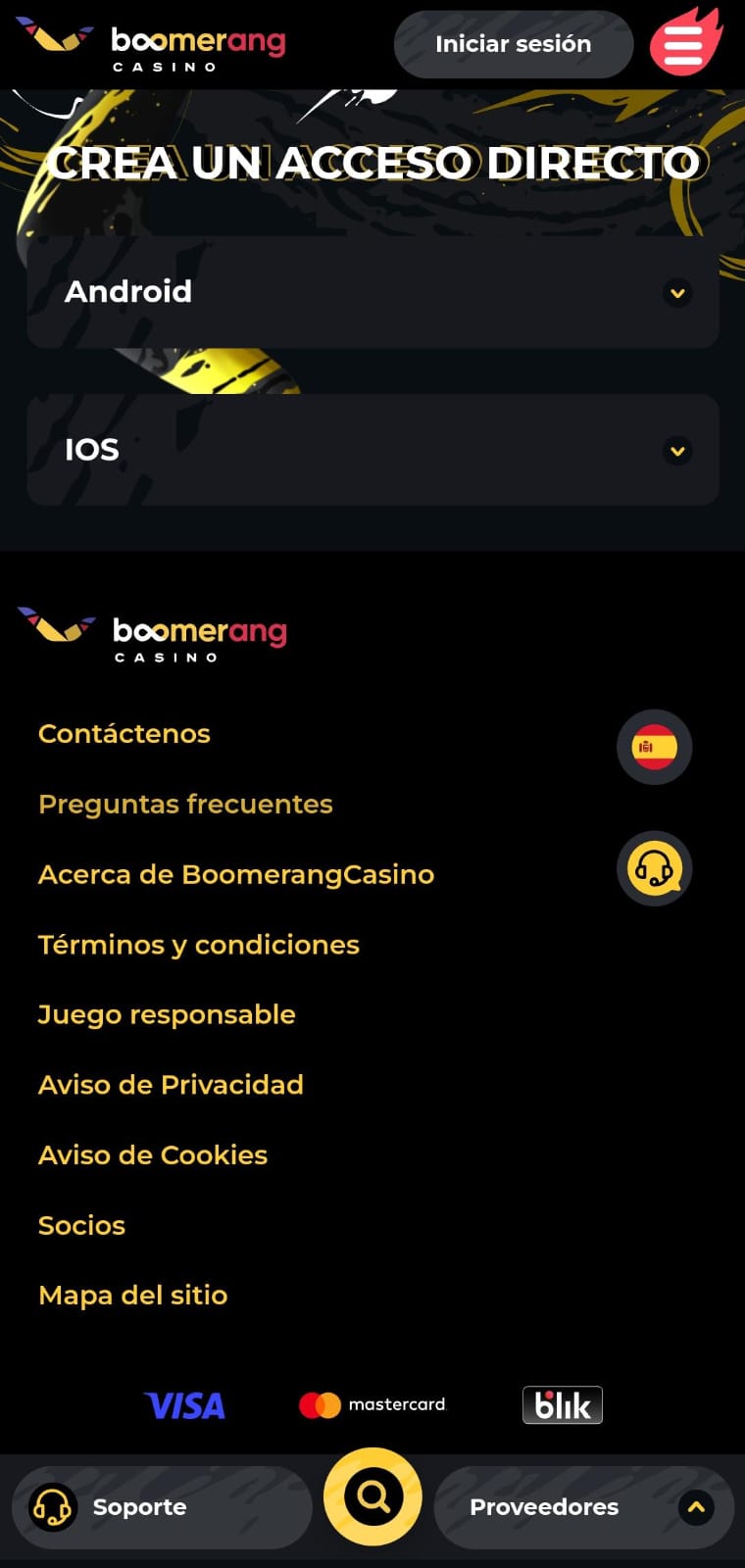The image size is (745, 1568).
Task: Open live chat via the round headset icon
Action: tap(655, 868)
